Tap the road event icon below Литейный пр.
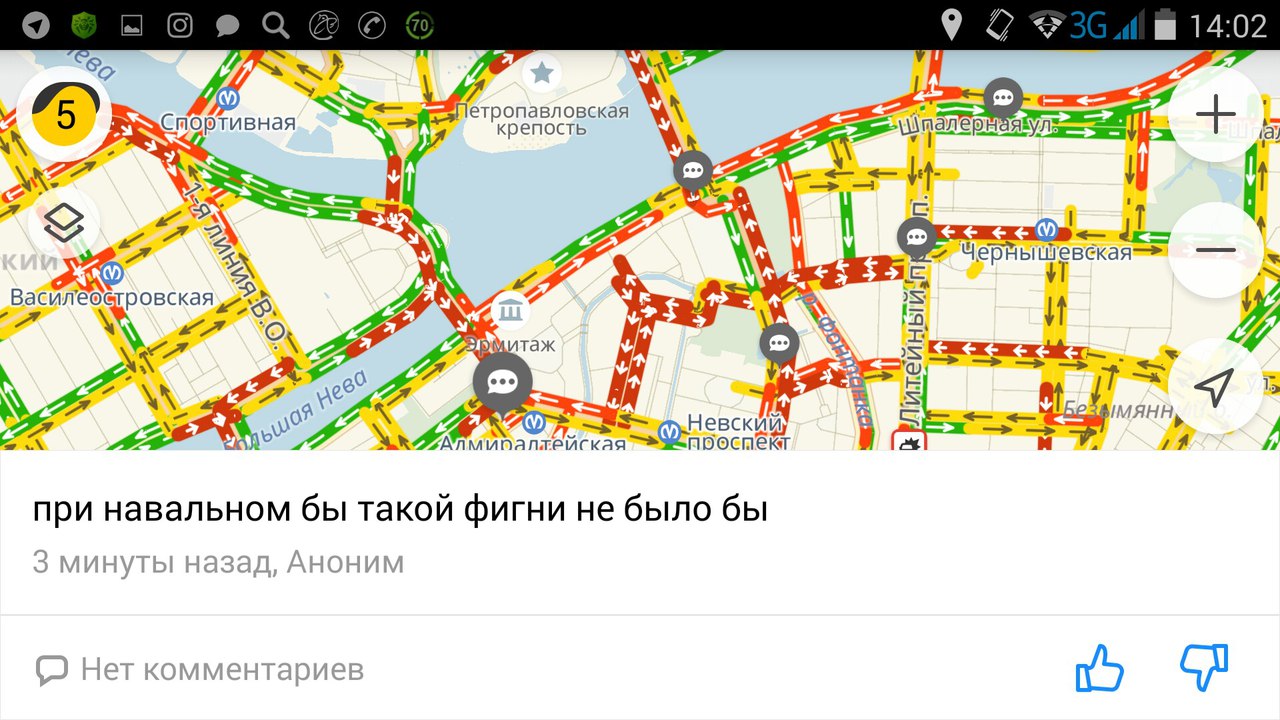The height and width of the screenshot is (720, 1280). pyautogui.click(x=909, y=442)
